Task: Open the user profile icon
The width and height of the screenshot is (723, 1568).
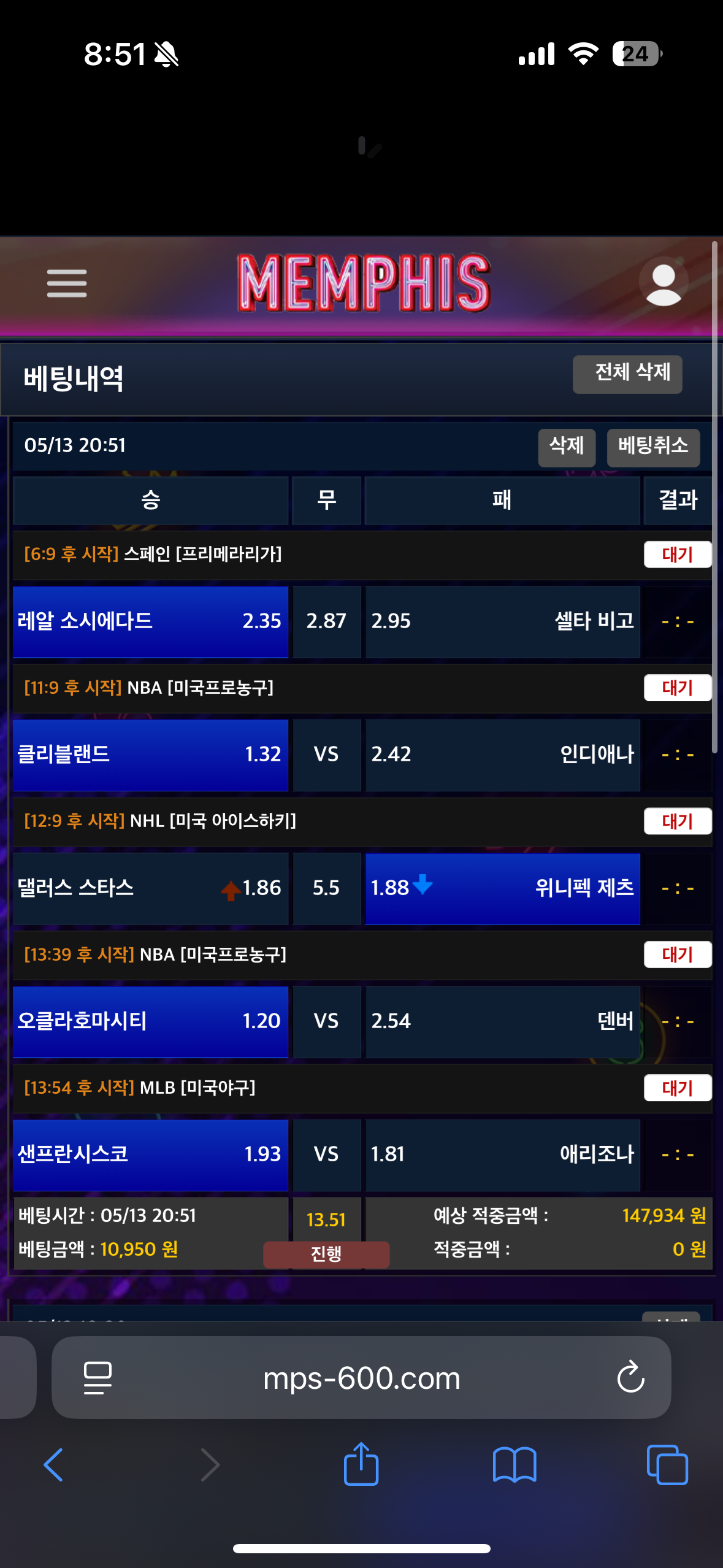Action: click(x=663, y=283)
